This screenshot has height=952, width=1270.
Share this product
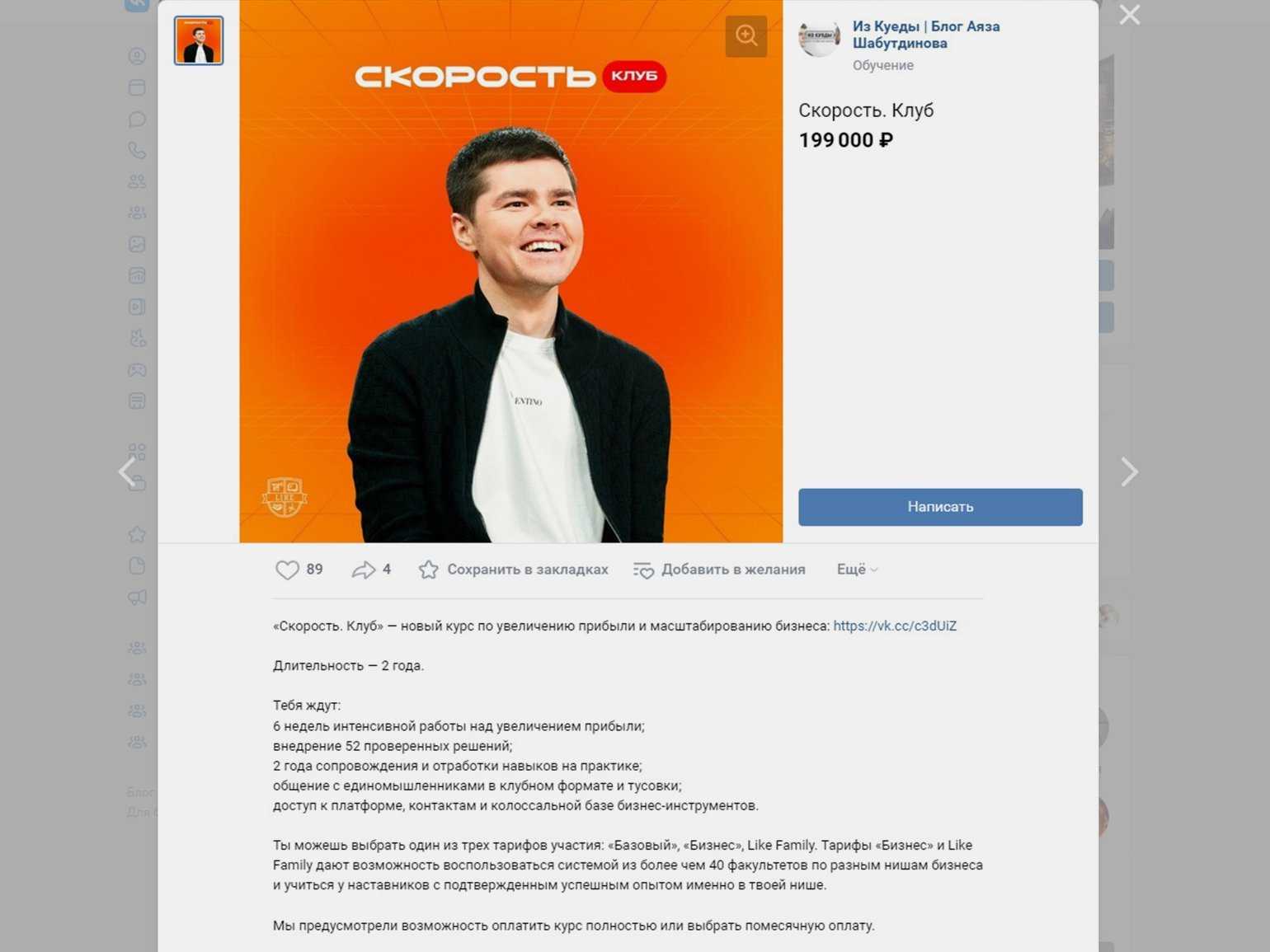[364, 570]
